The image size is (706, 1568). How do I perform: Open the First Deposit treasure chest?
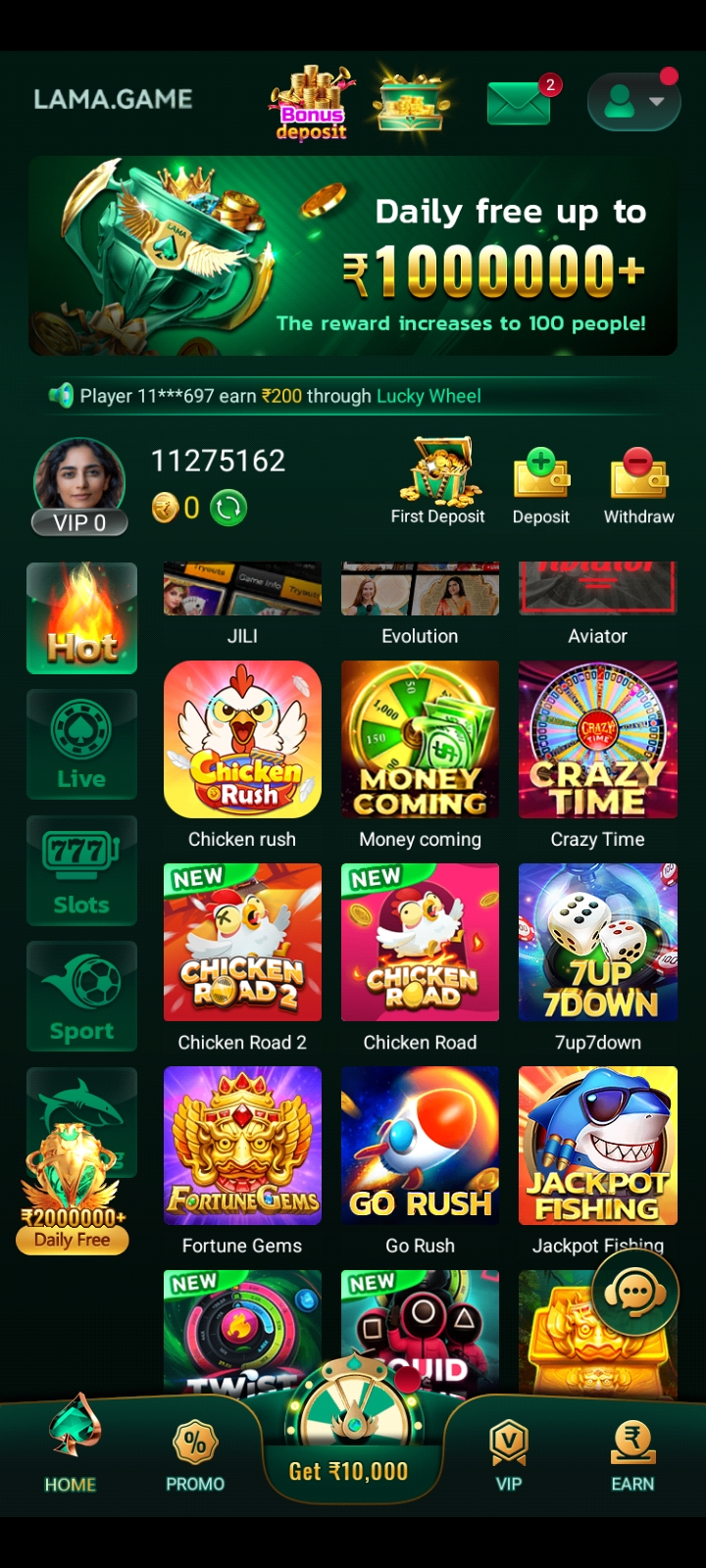coord(437,475)
